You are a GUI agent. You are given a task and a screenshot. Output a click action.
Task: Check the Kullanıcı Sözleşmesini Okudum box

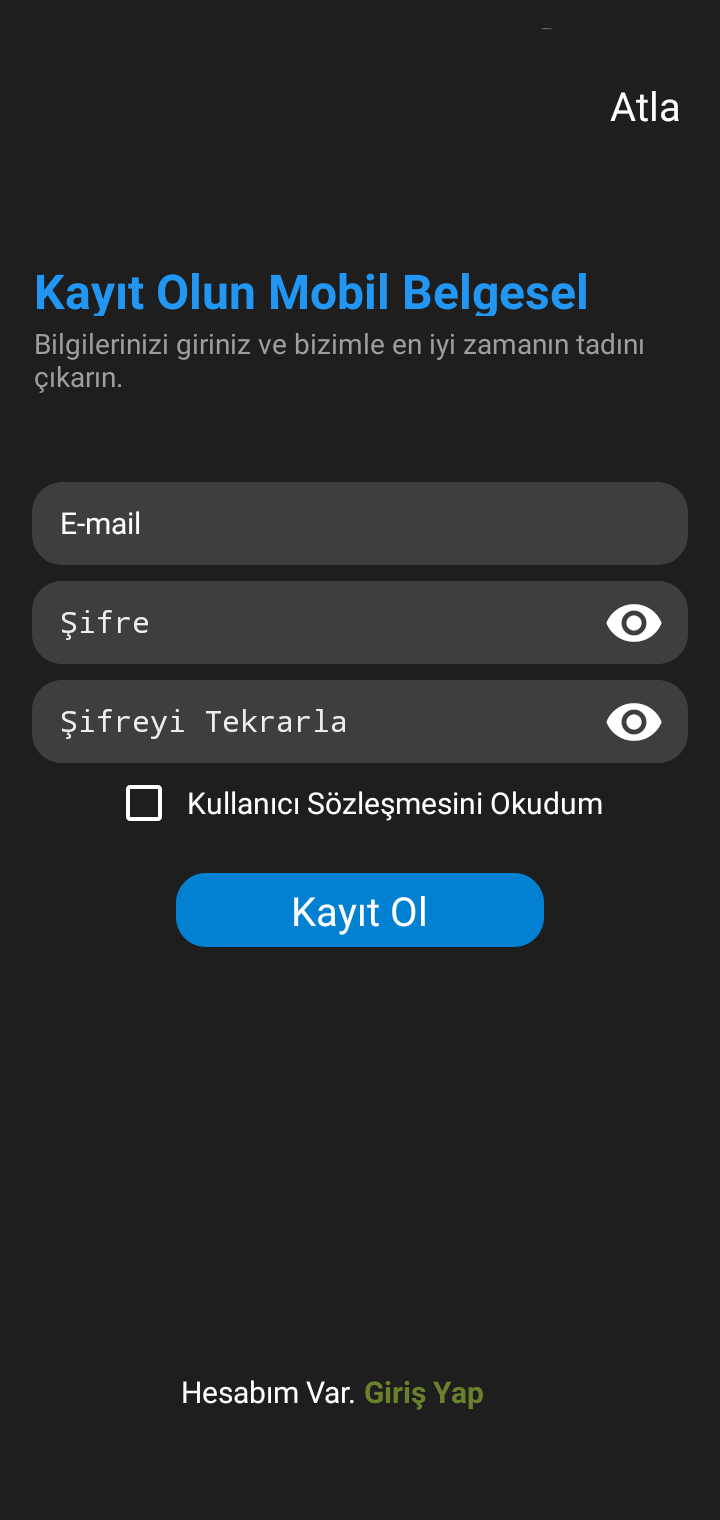pyautogui.click(x=144, y=803)
